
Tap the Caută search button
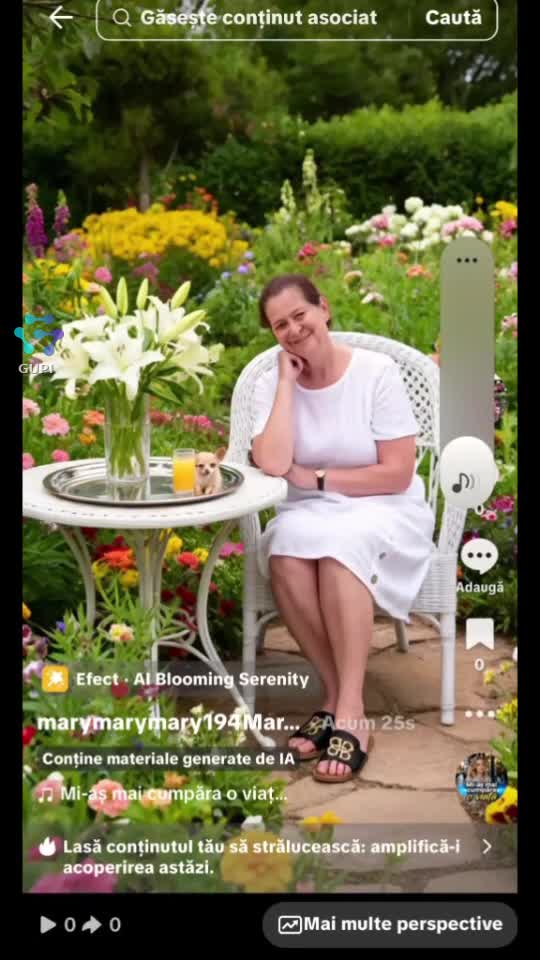point(454,18)
